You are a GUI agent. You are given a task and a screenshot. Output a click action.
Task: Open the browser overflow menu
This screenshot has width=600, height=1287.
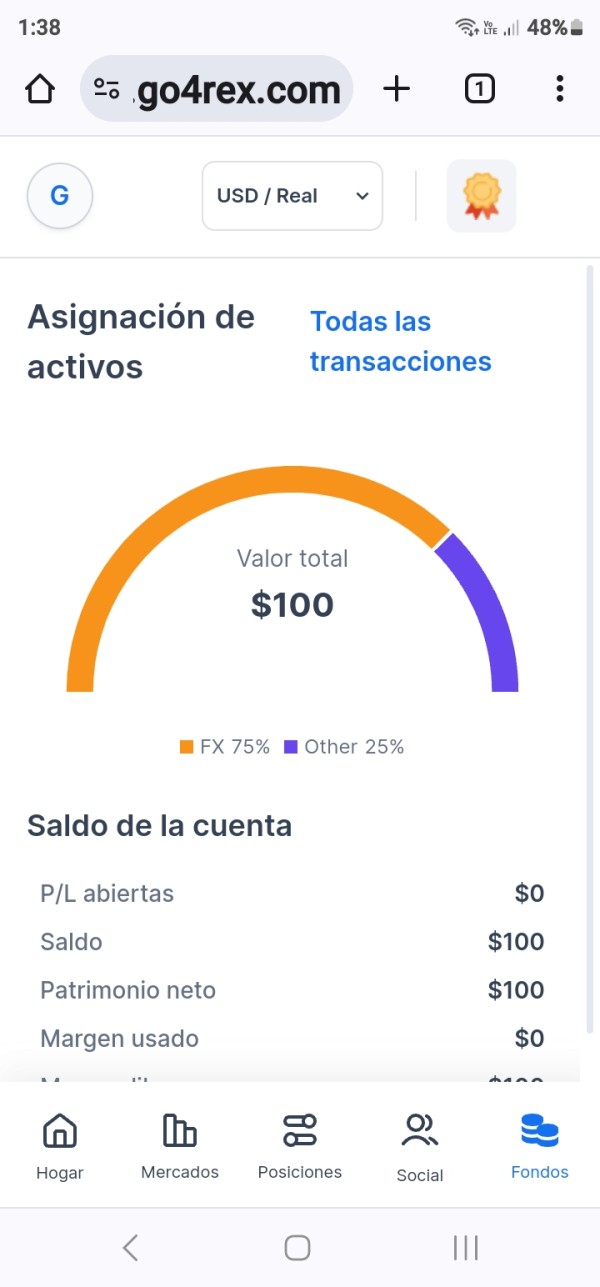pos(560,89)
